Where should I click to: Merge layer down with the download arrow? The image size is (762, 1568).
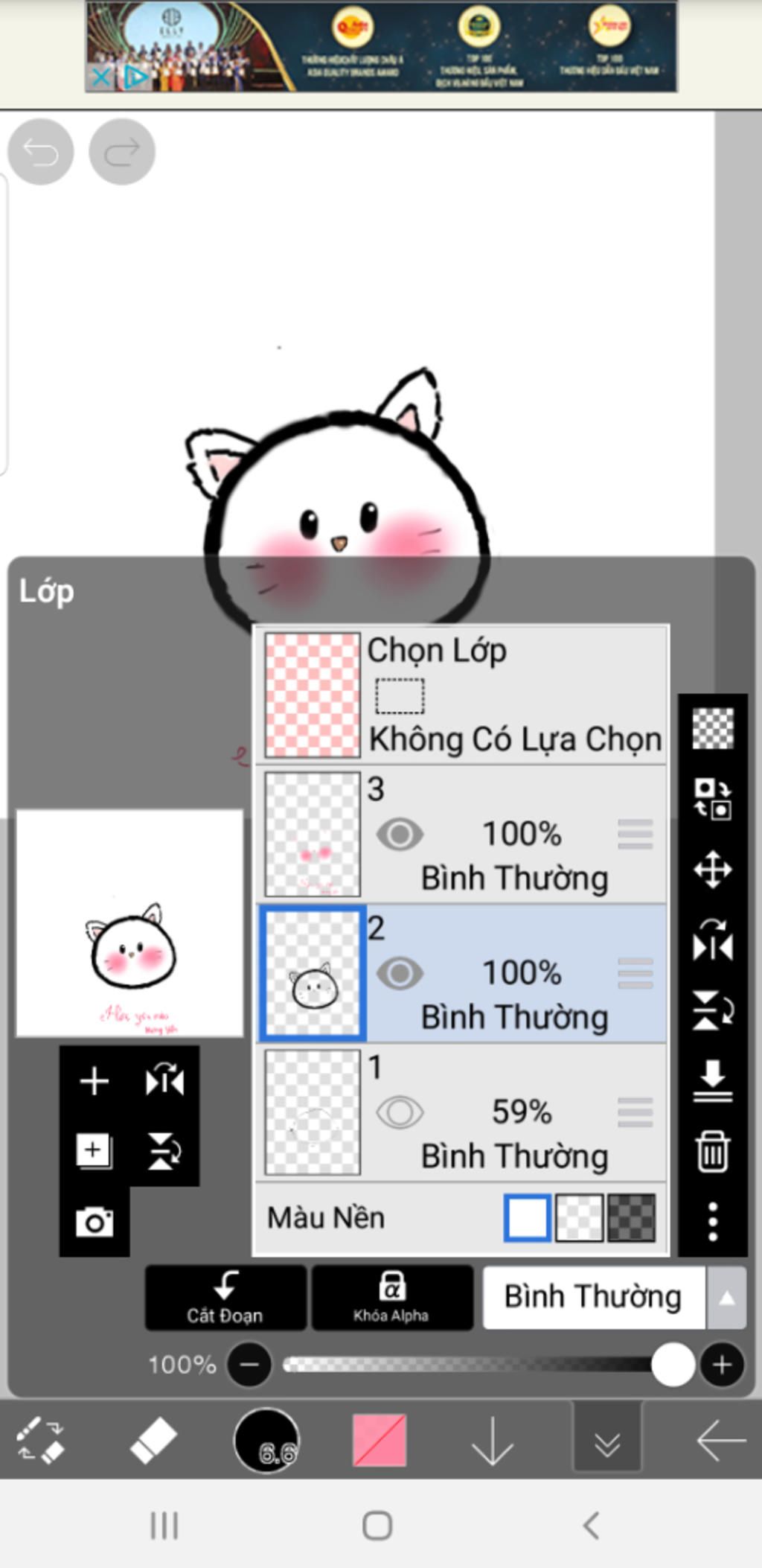click(712, 1081)
